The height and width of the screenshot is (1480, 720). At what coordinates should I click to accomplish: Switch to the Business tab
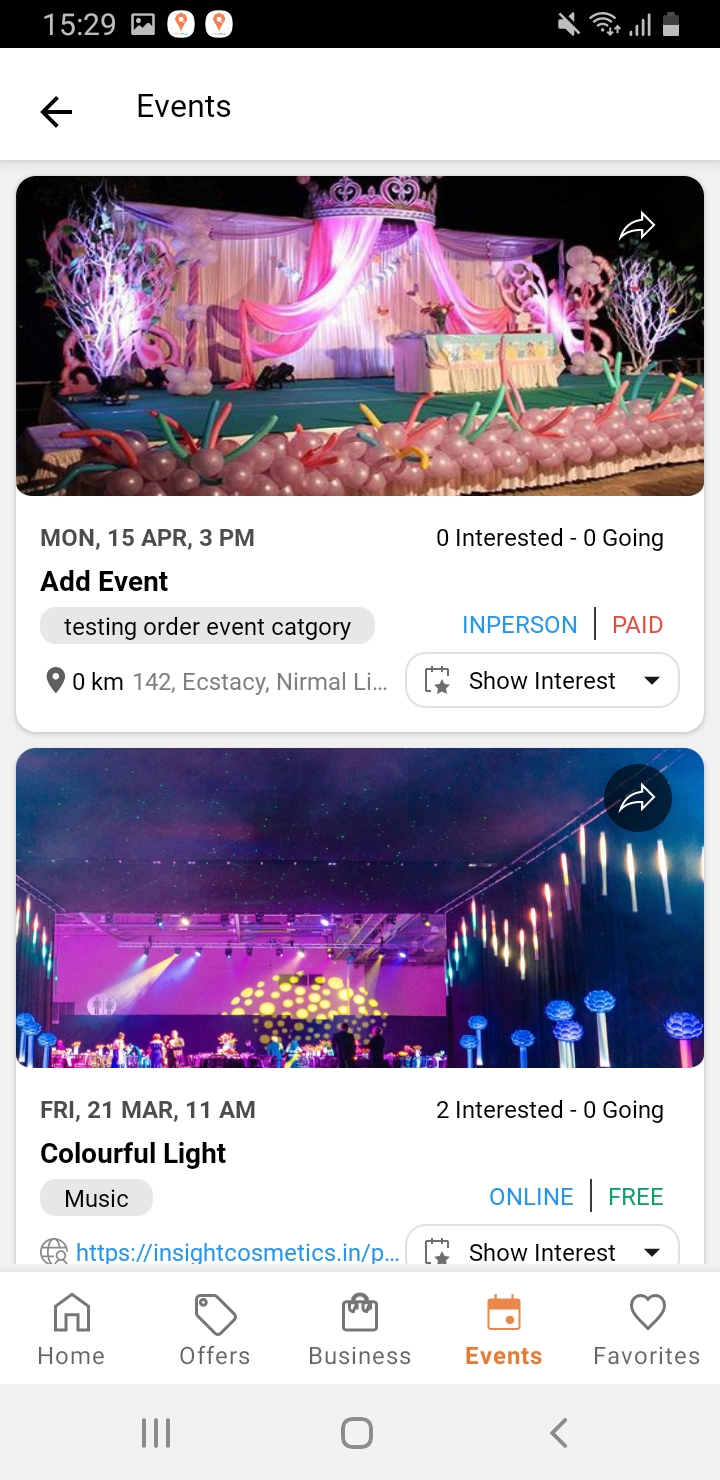360,1330
